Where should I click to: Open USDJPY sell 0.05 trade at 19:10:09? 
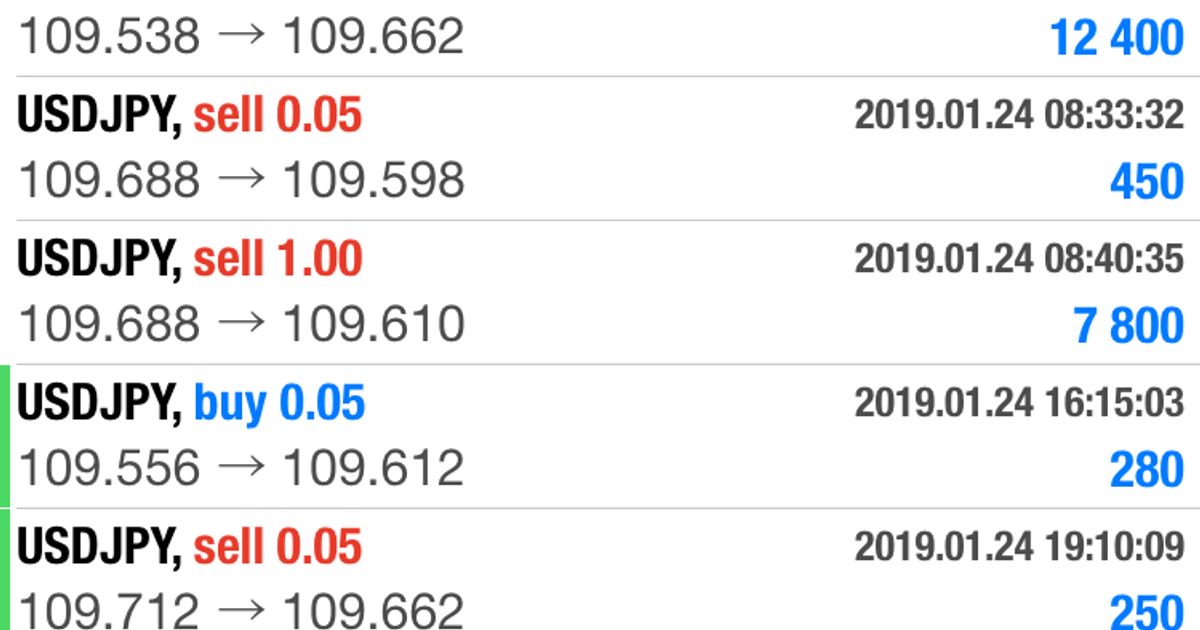pyautogui.click(x=600, y=575)
